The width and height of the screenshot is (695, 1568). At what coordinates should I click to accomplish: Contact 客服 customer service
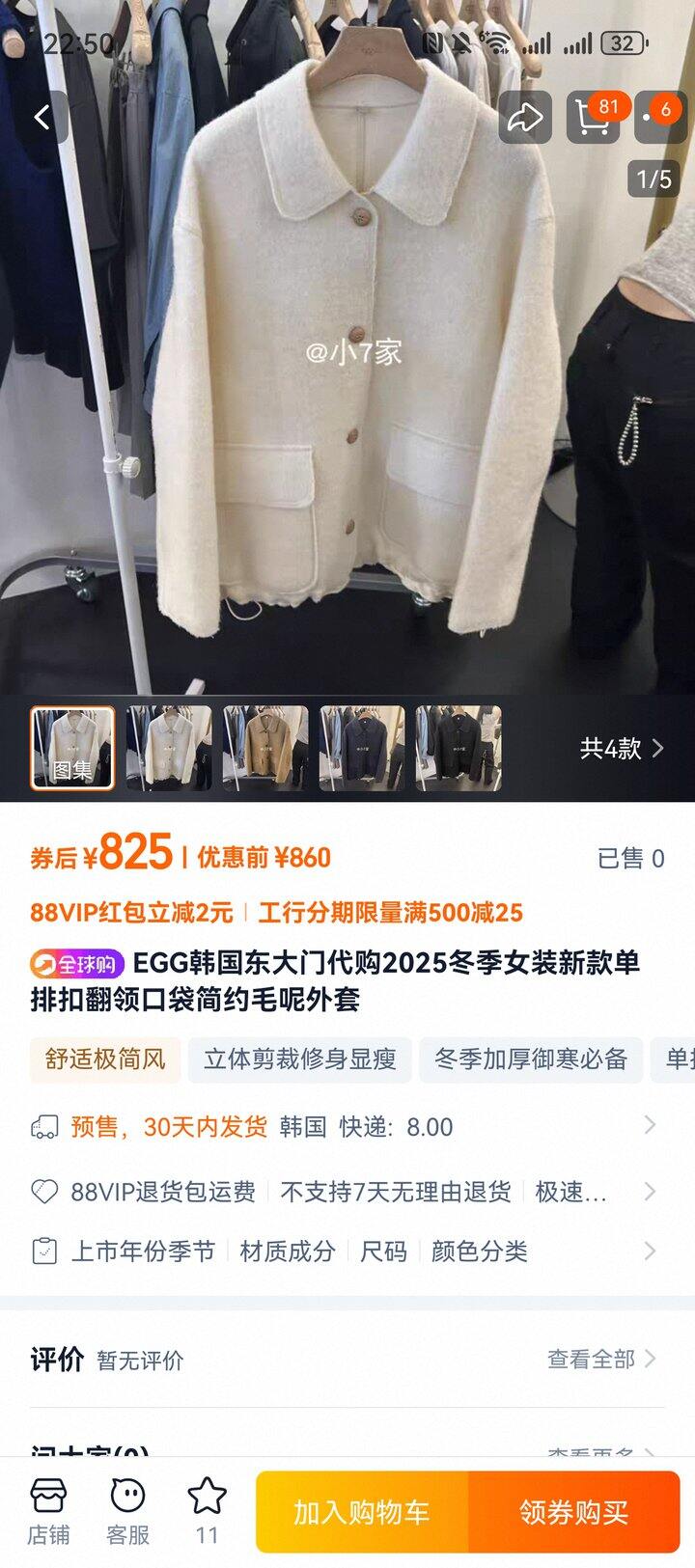127,1512
